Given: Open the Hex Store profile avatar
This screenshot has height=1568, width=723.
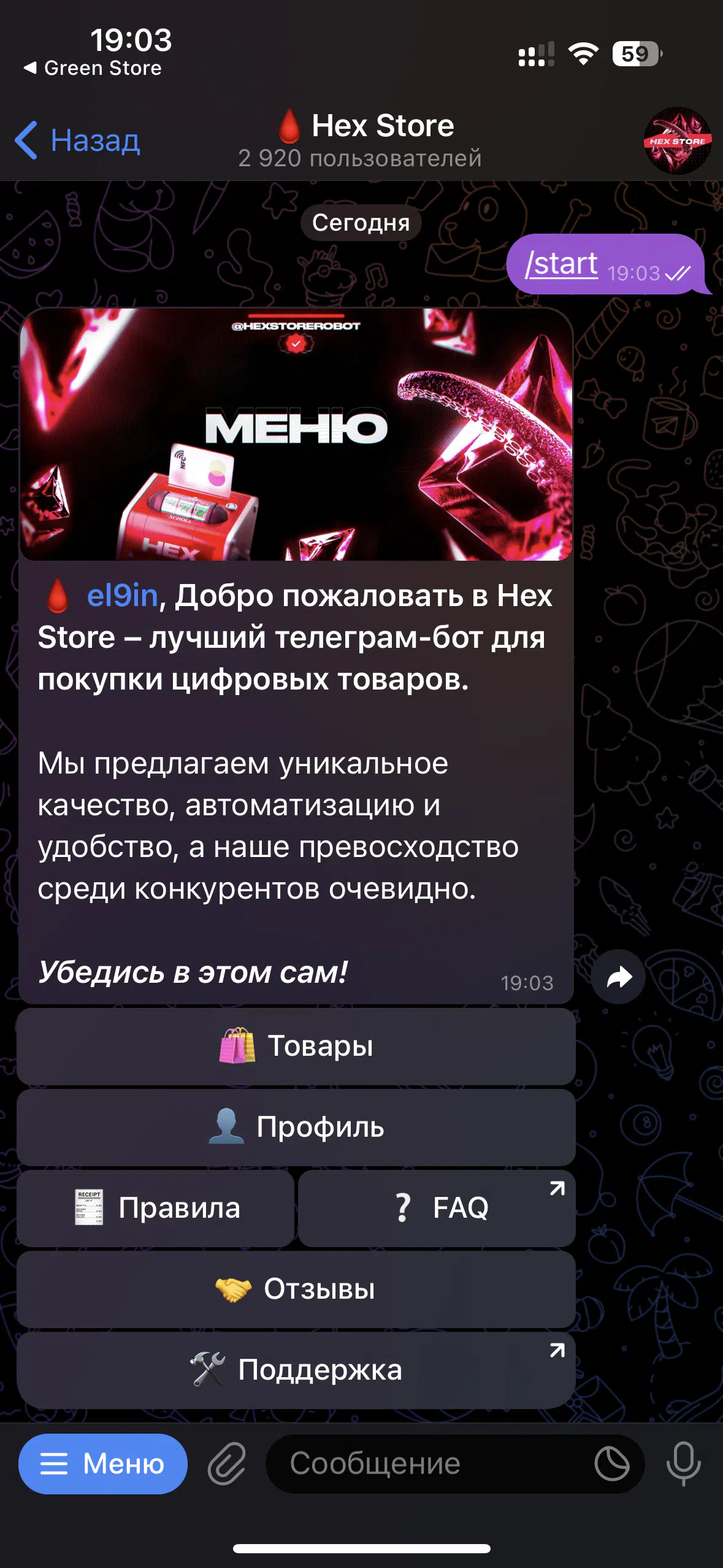Looking at the screenshot, I should (677, 140).
